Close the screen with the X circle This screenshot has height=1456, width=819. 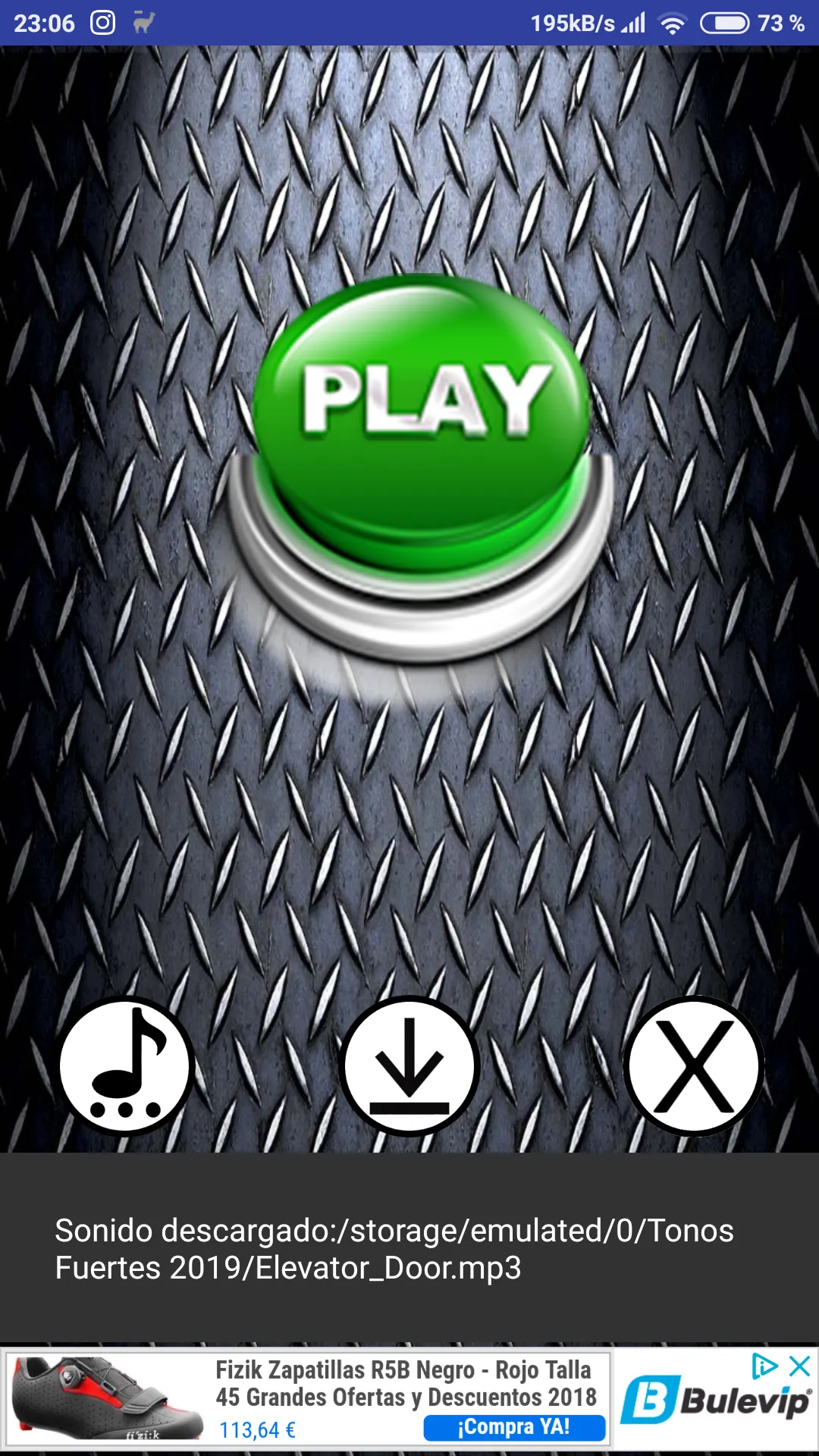(694, 1065)
